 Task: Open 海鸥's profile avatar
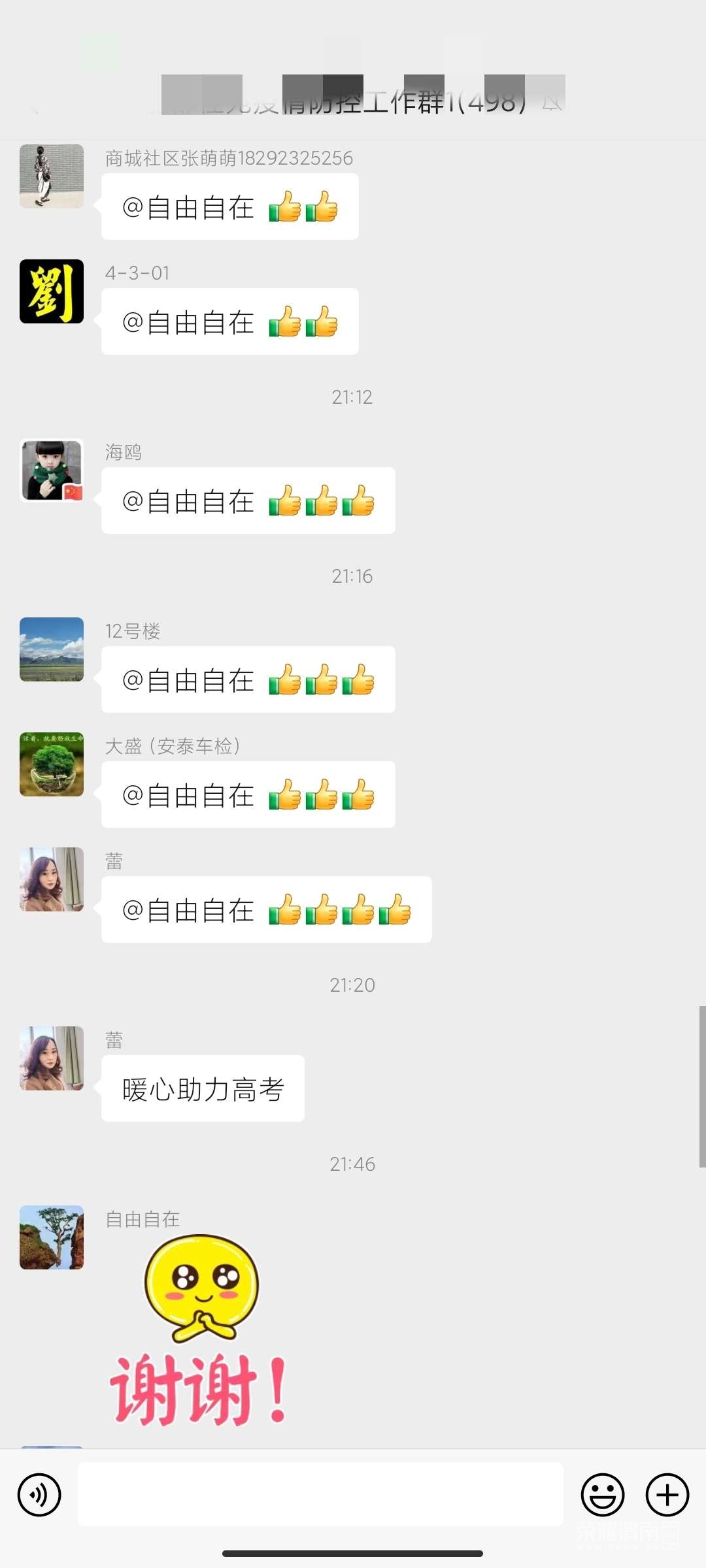coord(52,470)
